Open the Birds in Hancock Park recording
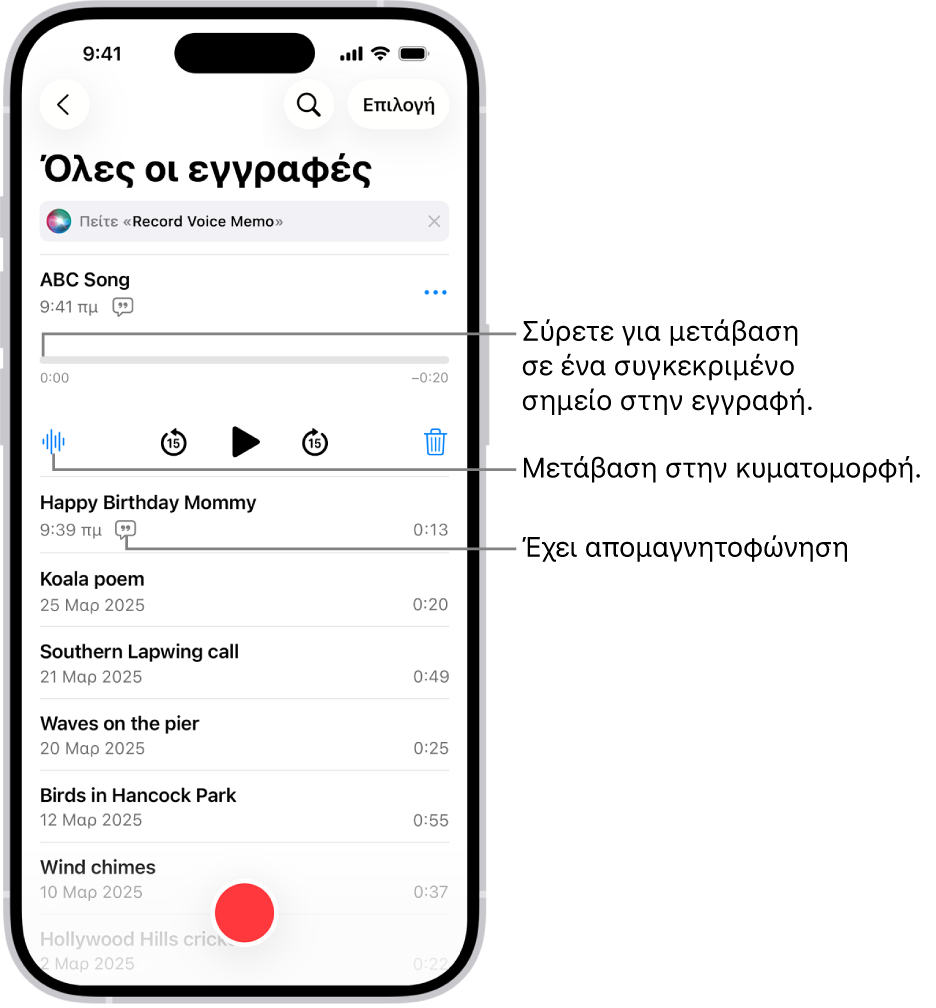936x1008 pixels. point(138,796)
